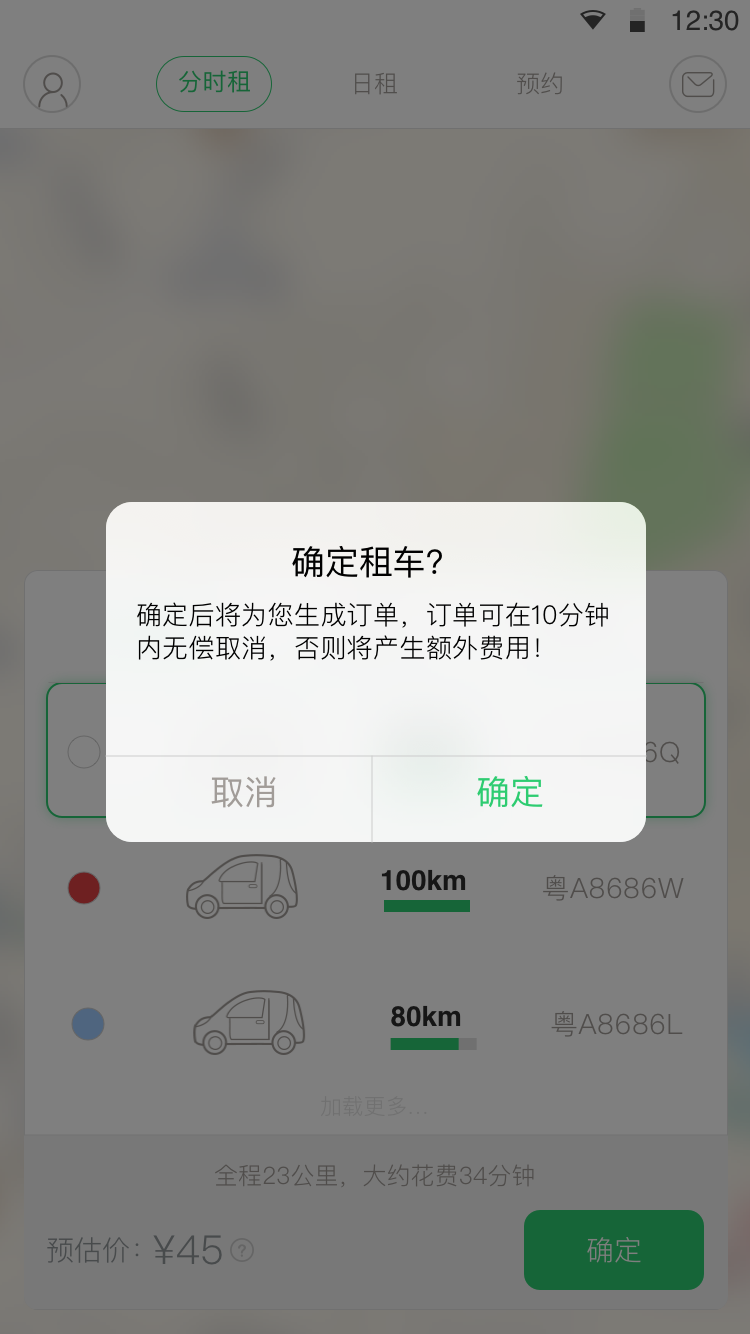This screenshot has width=750, height=1334.
Task: Tap 加载更多 to load more vehicles
Action: 375,1107
